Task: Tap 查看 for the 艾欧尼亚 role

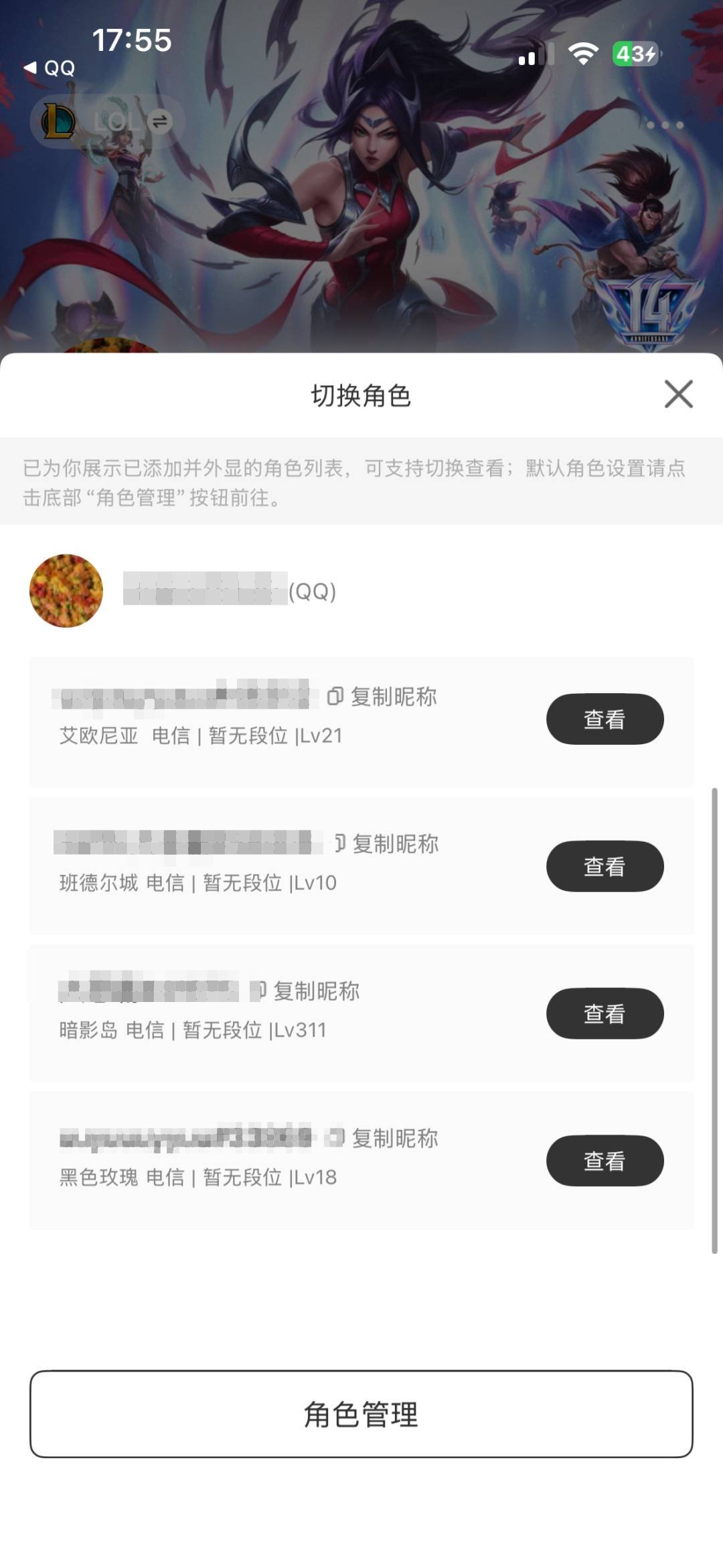Action: [605, 719]
